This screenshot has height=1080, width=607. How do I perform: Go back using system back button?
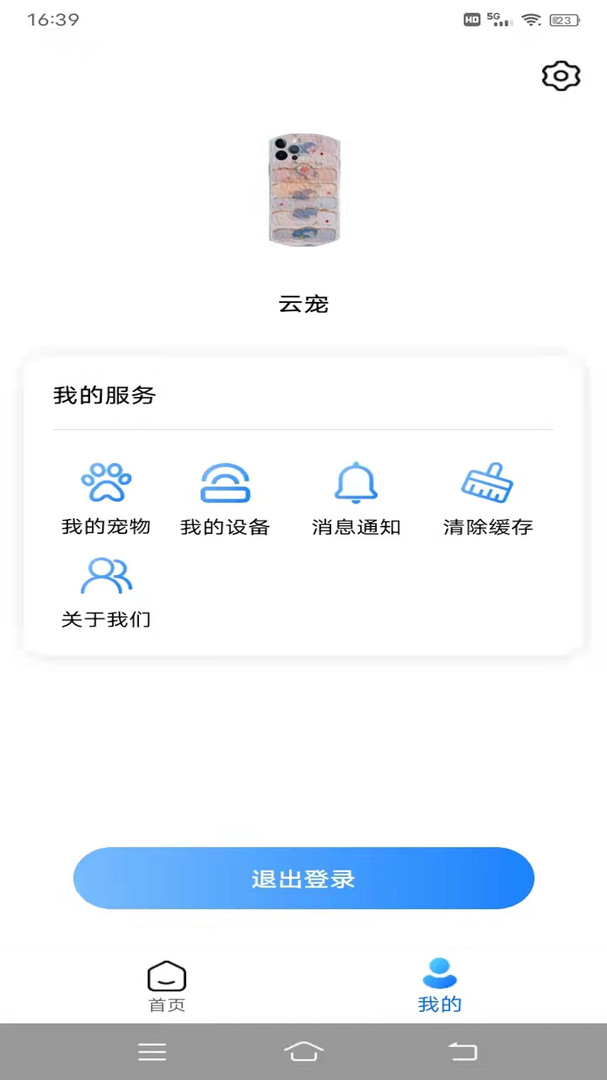[462, 1051]
